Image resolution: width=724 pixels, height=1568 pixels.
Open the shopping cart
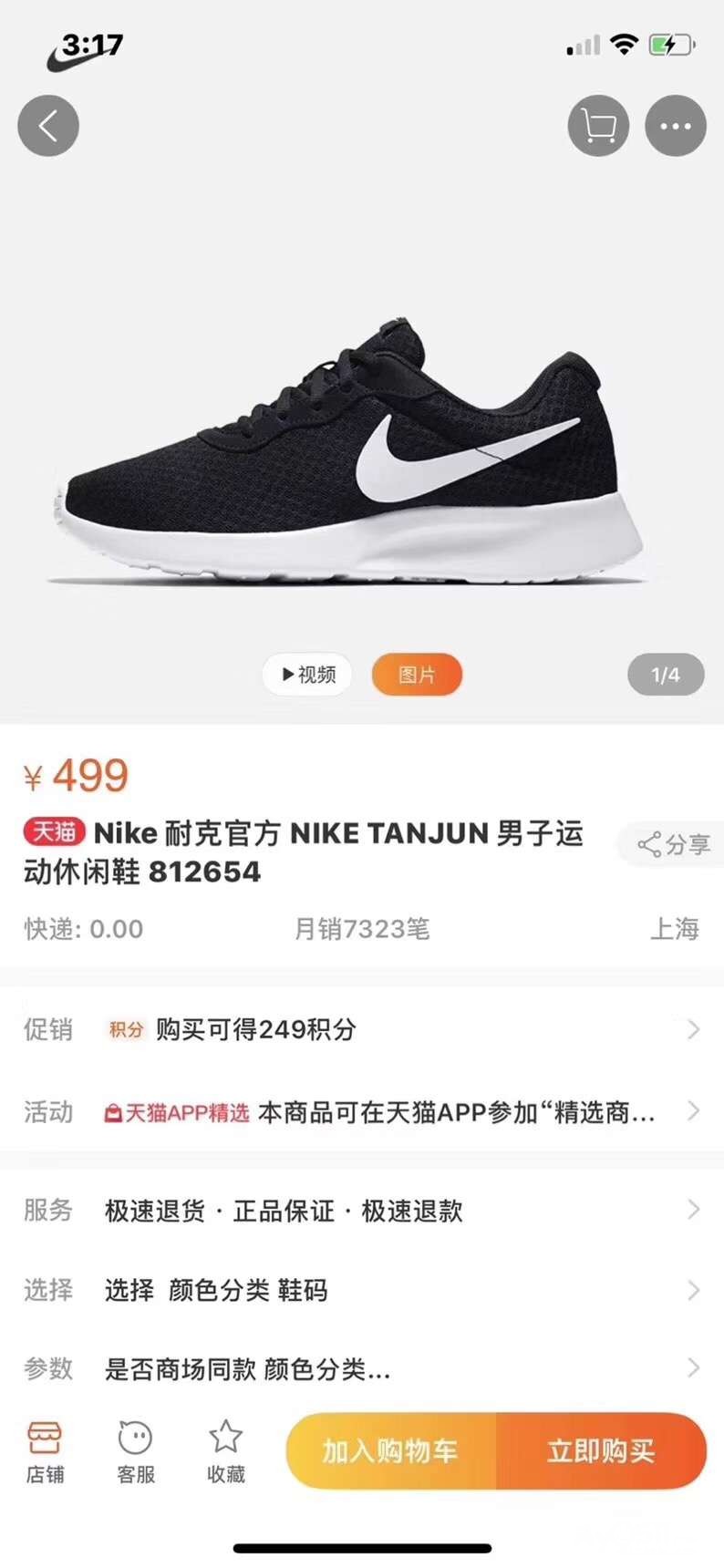tap(598, 126)
